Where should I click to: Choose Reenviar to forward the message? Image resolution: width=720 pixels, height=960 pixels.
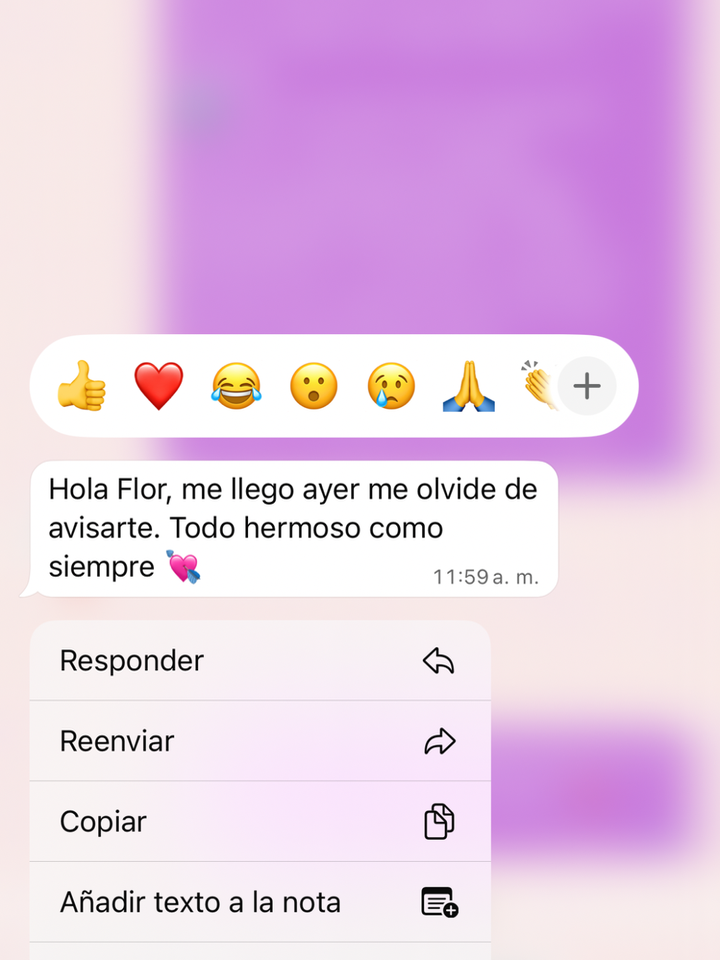(260, 741)
